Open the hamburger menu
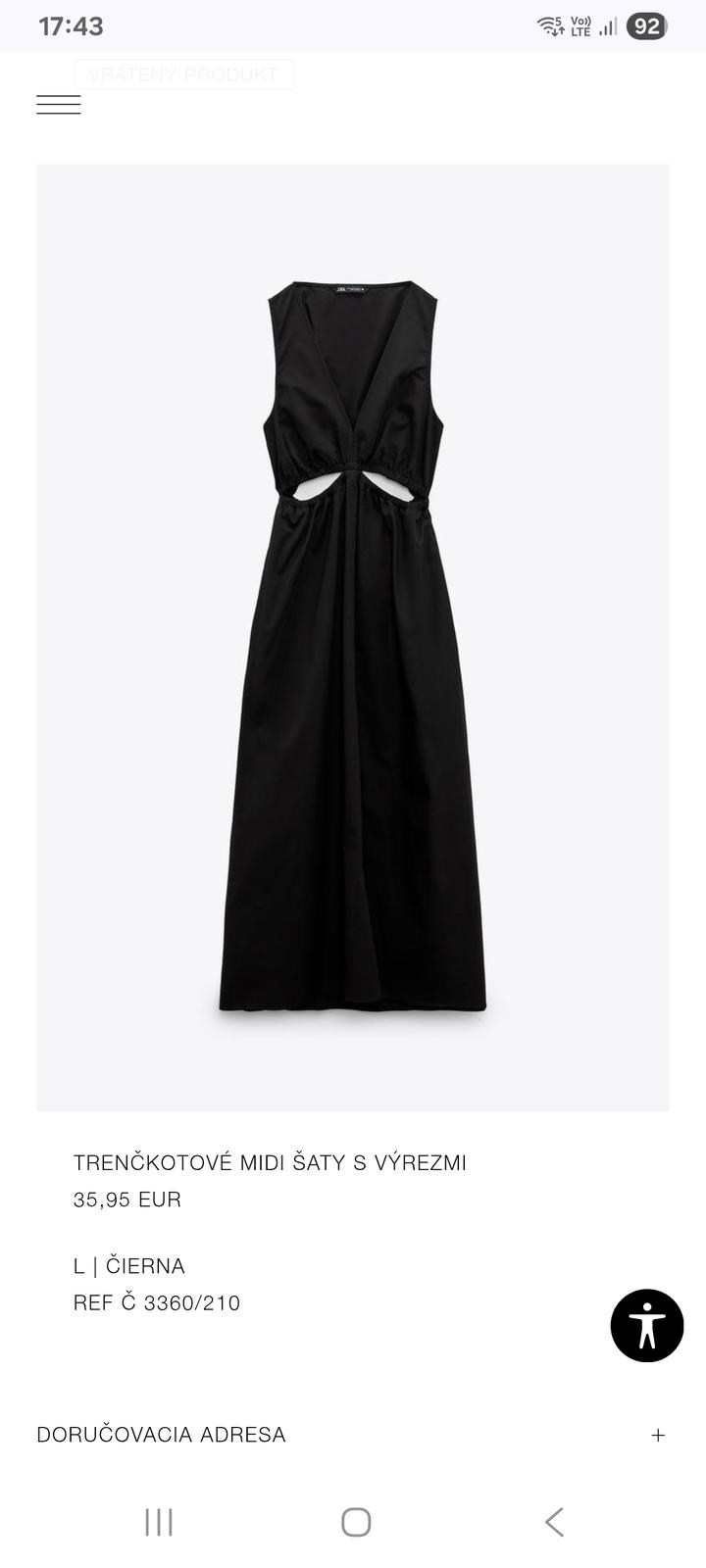706x1568 pixels. [59, 105]
